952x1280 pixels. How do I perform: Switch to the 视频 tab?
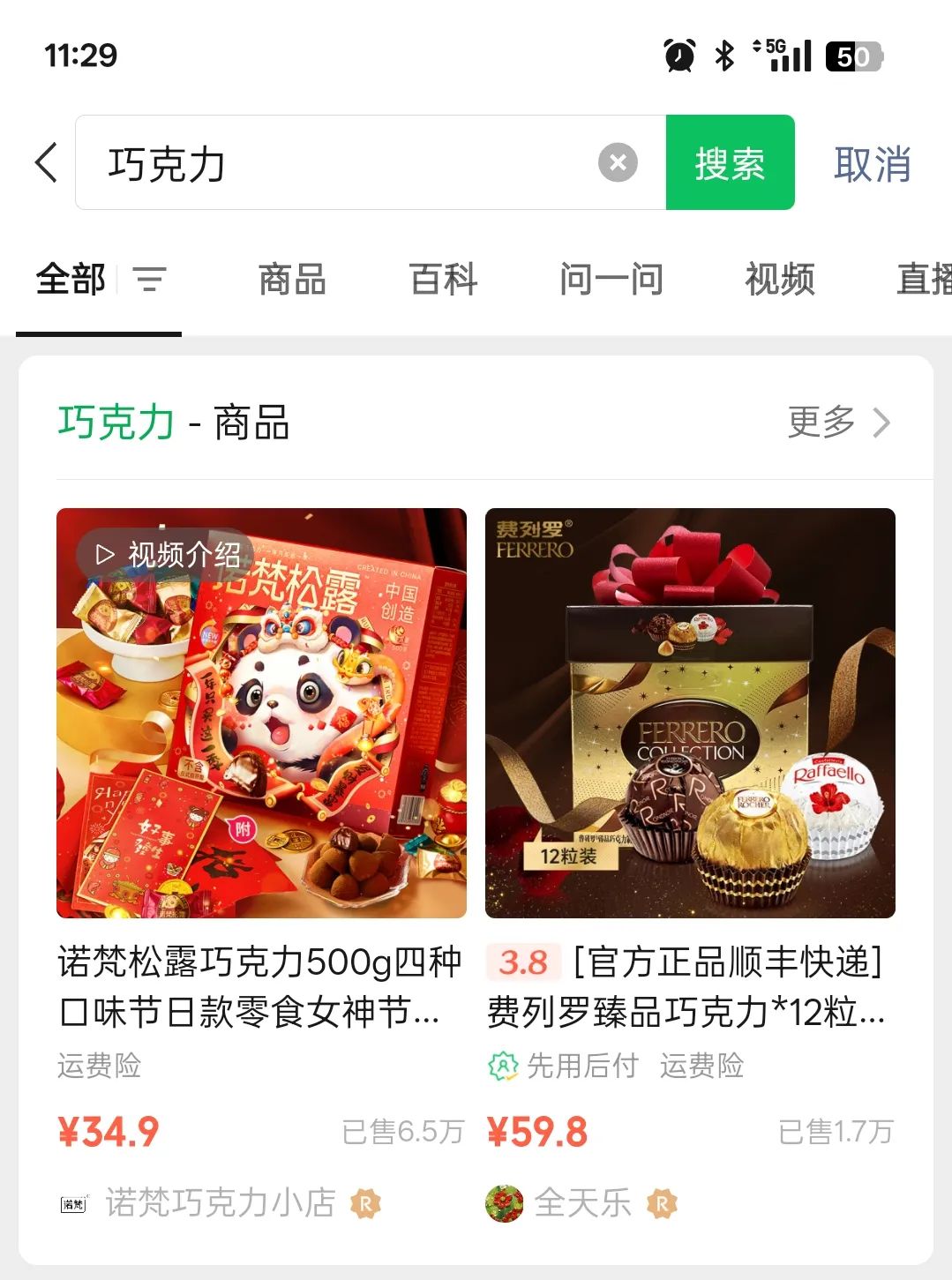779,280
